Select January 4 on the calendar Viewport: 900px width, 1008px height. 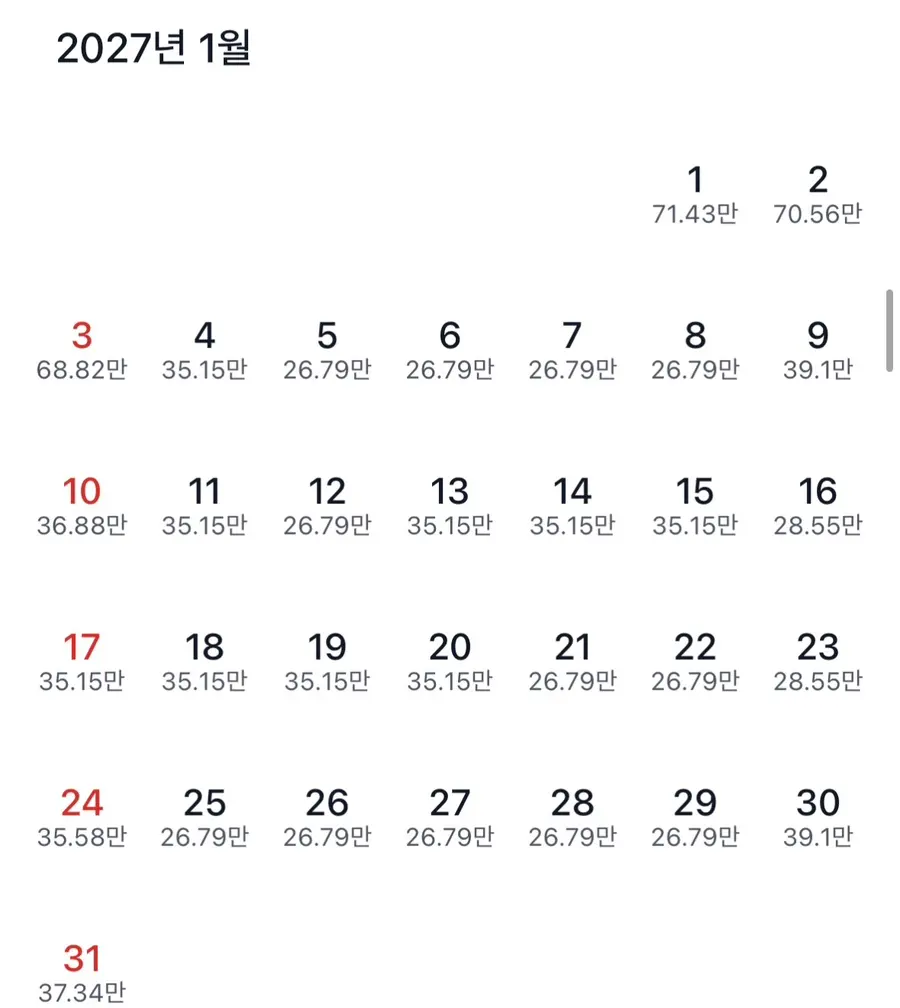[x=204, y=351]
